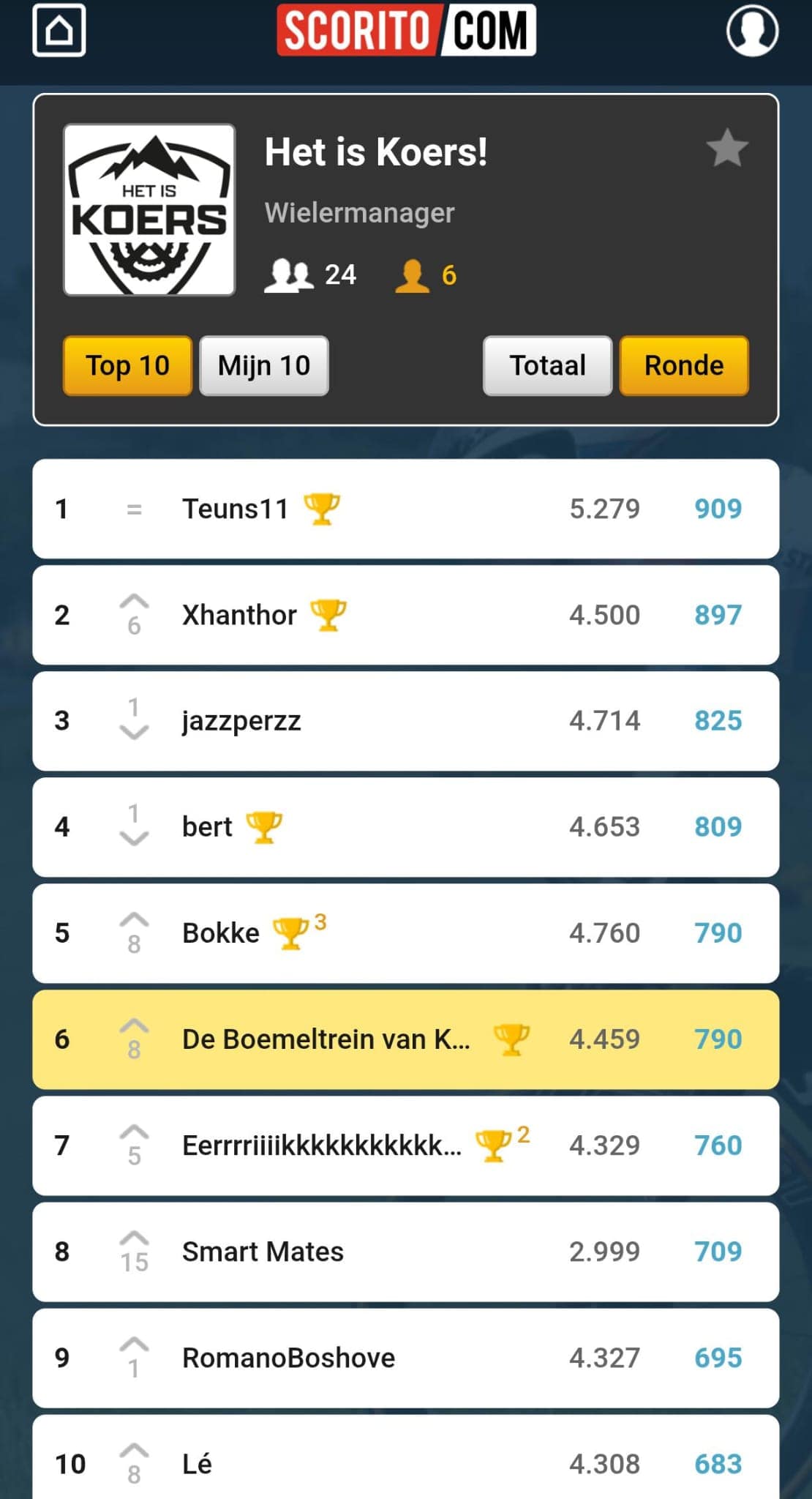The height and width of the screenshot is (1499, 812).
Task: Open bert's row in the ranking
Action: [x=405, y=827]
